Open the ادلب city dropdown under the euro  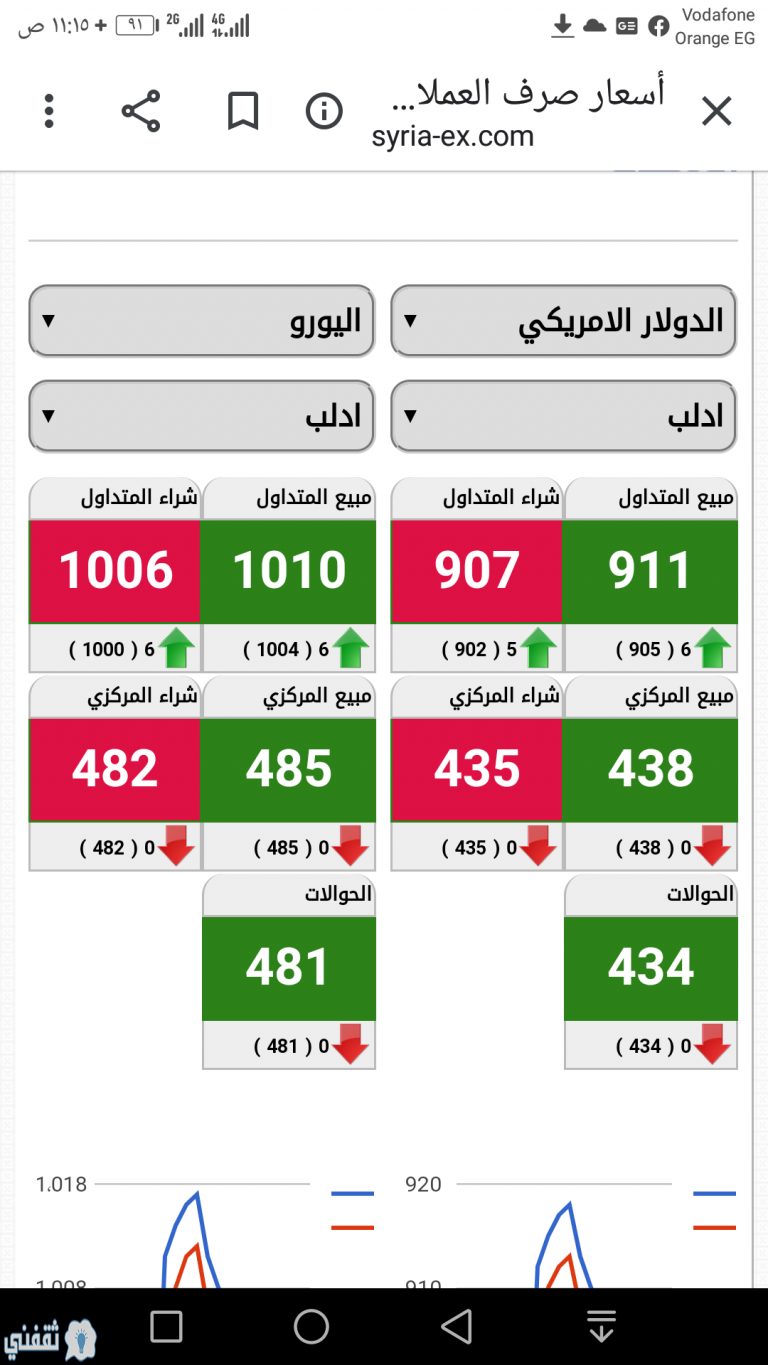pos(201,416)
